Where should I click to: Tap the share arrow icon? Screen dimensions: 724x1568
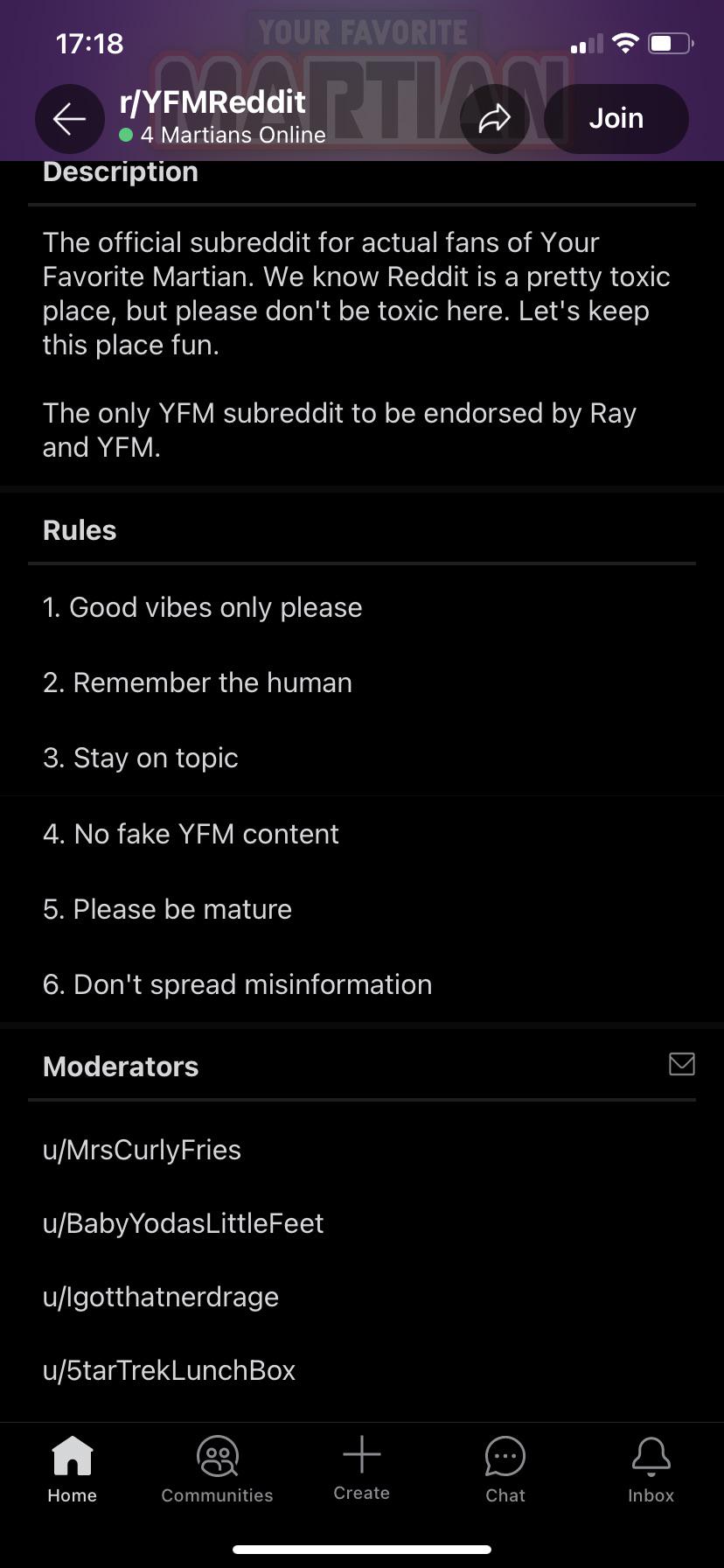(495, 118)
